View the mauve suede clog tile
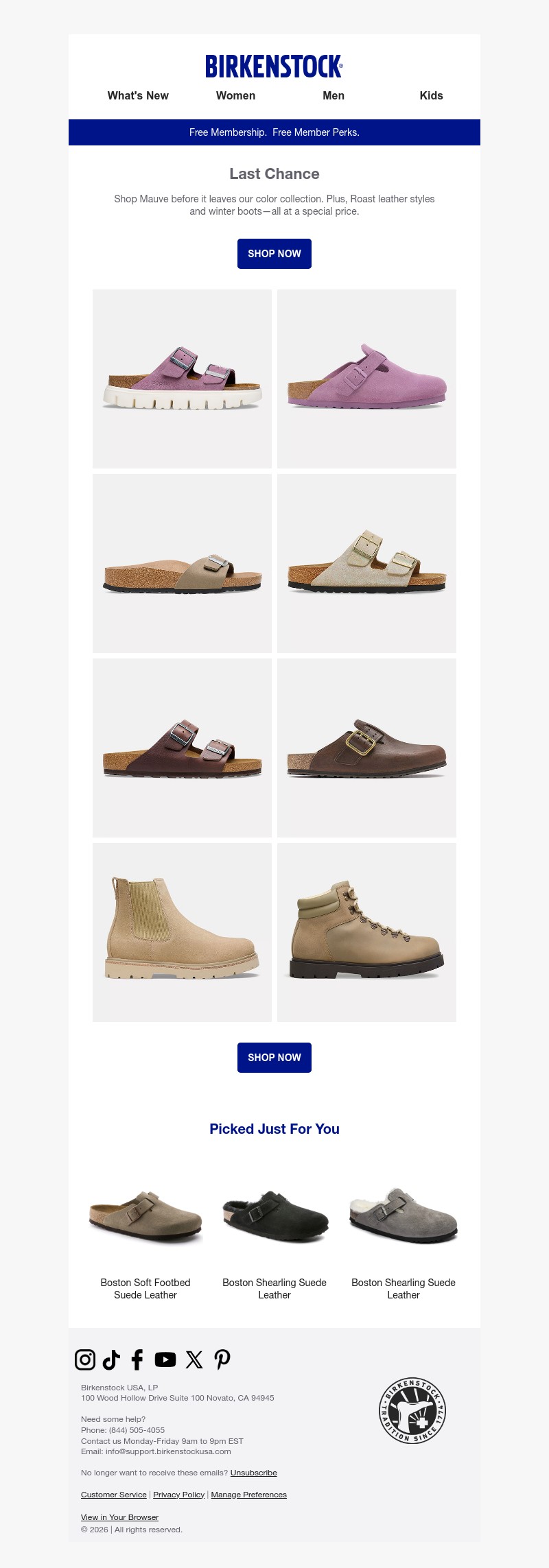The image size is (549, 1568). pos(366,379)
